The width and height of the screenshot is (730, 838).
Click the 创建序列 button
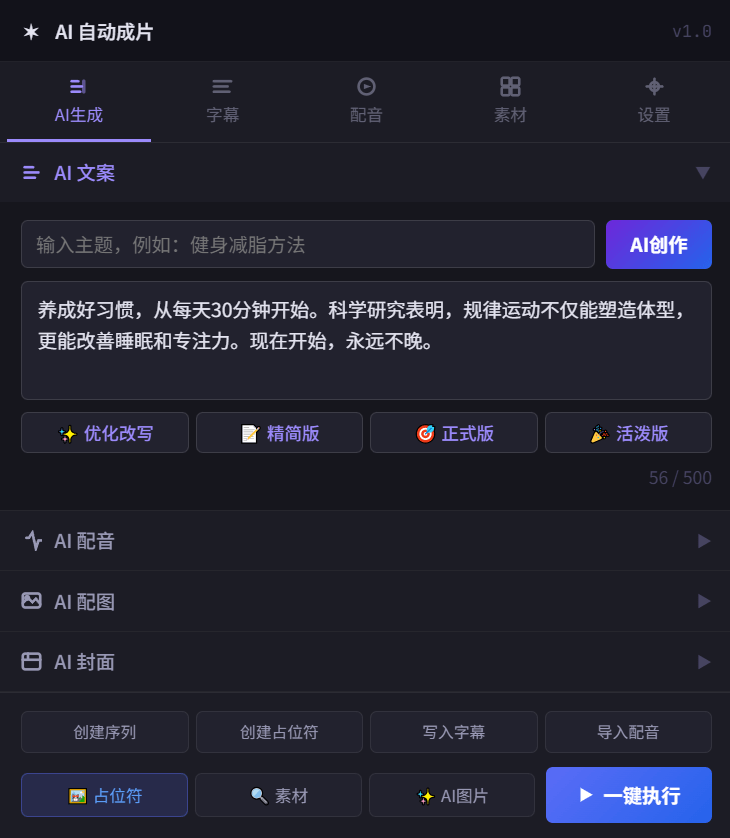click(x=104, y=732)
